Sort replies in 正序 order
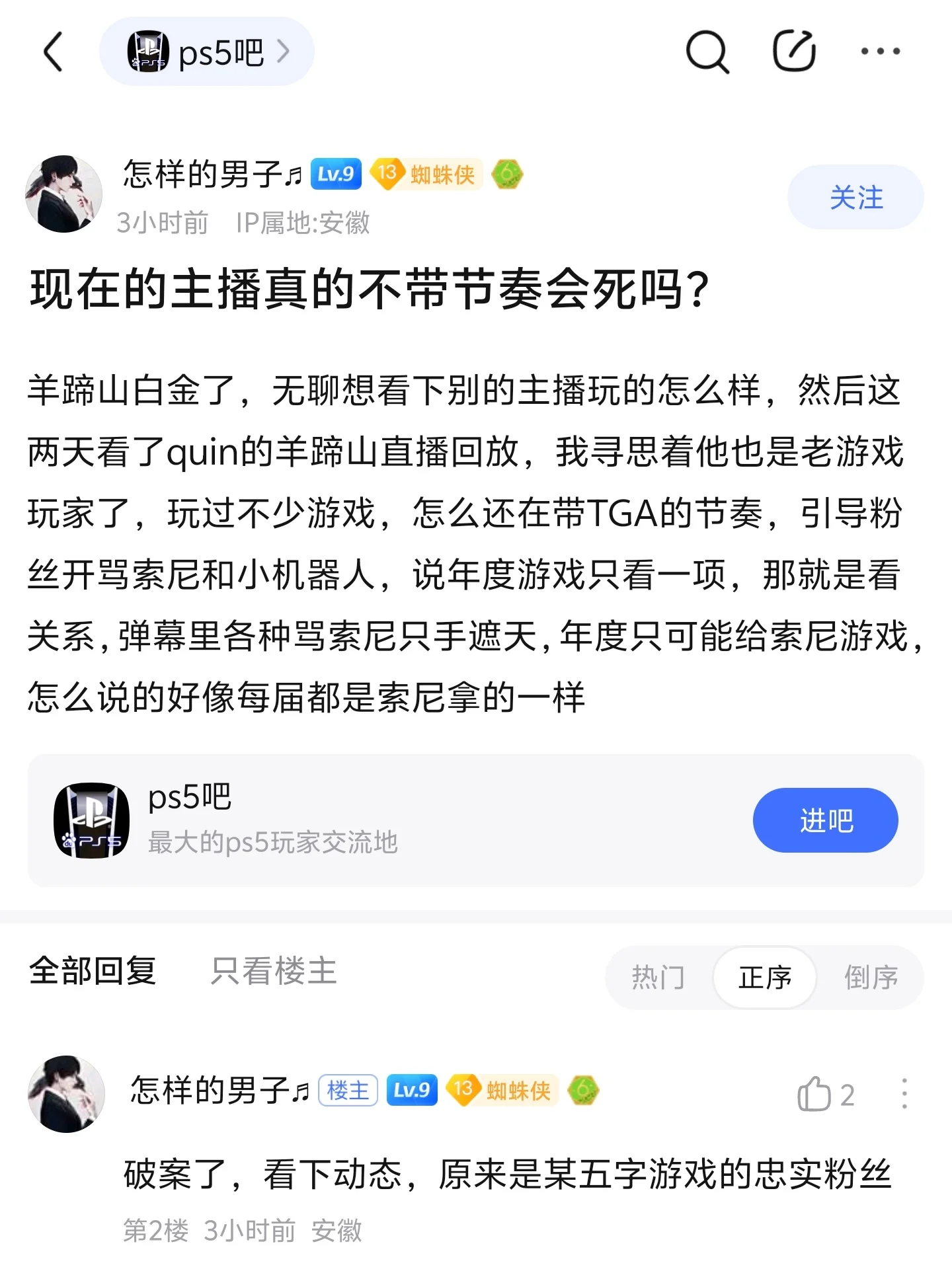 [x=765, y=977]
